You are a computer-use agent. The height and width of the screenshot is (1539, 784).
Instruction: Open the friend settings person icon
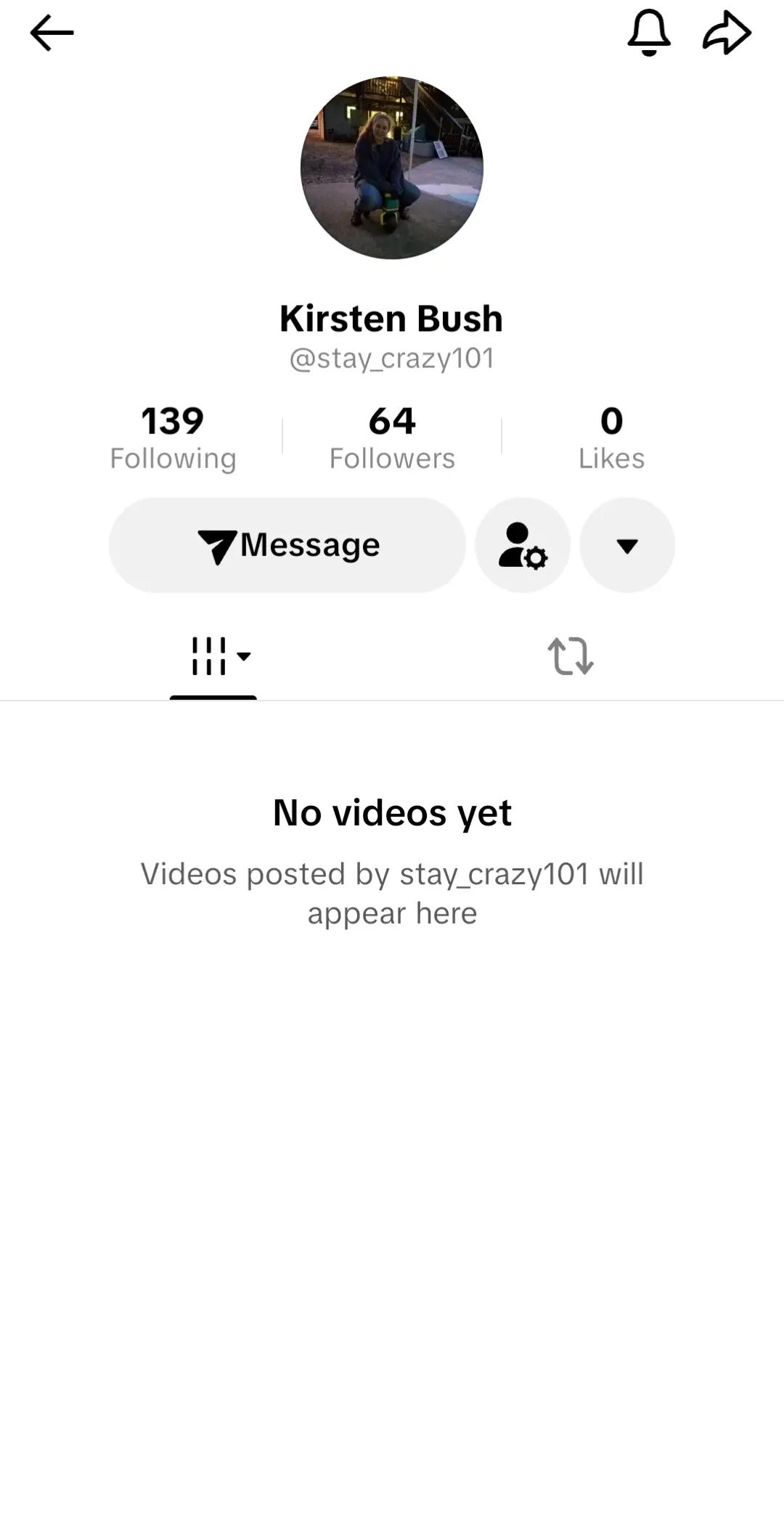pyautogui.click(x=523, y=545)
